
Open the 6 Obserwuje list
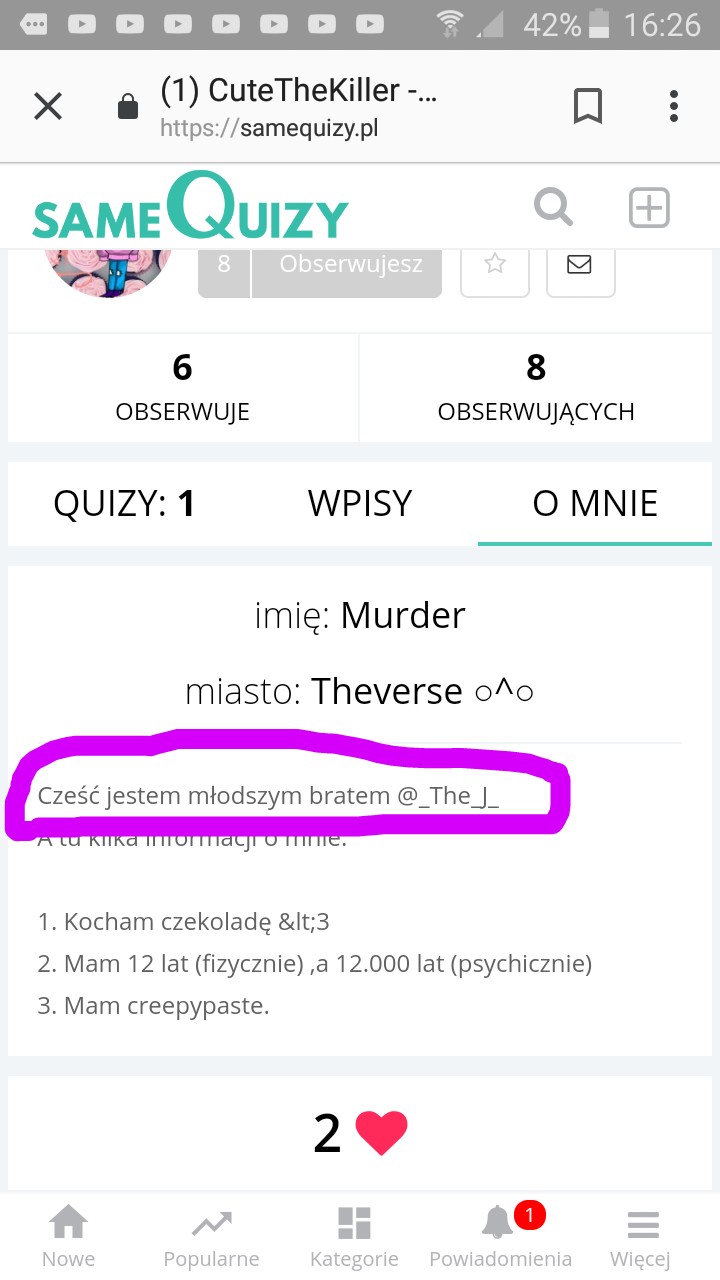[182, 387]
